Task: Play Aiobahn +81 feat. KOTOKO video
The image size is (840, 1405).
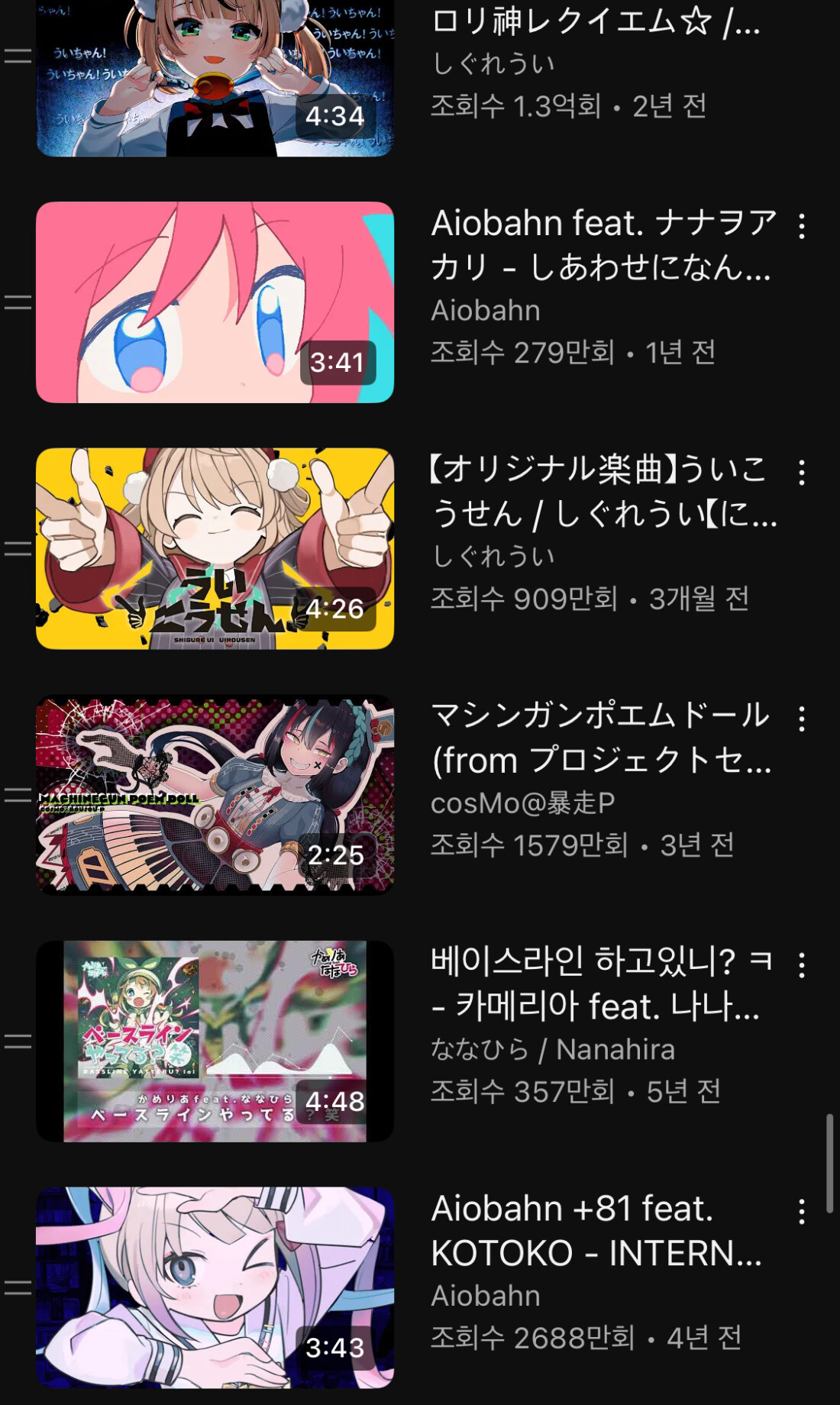Action: point(215,1287)
